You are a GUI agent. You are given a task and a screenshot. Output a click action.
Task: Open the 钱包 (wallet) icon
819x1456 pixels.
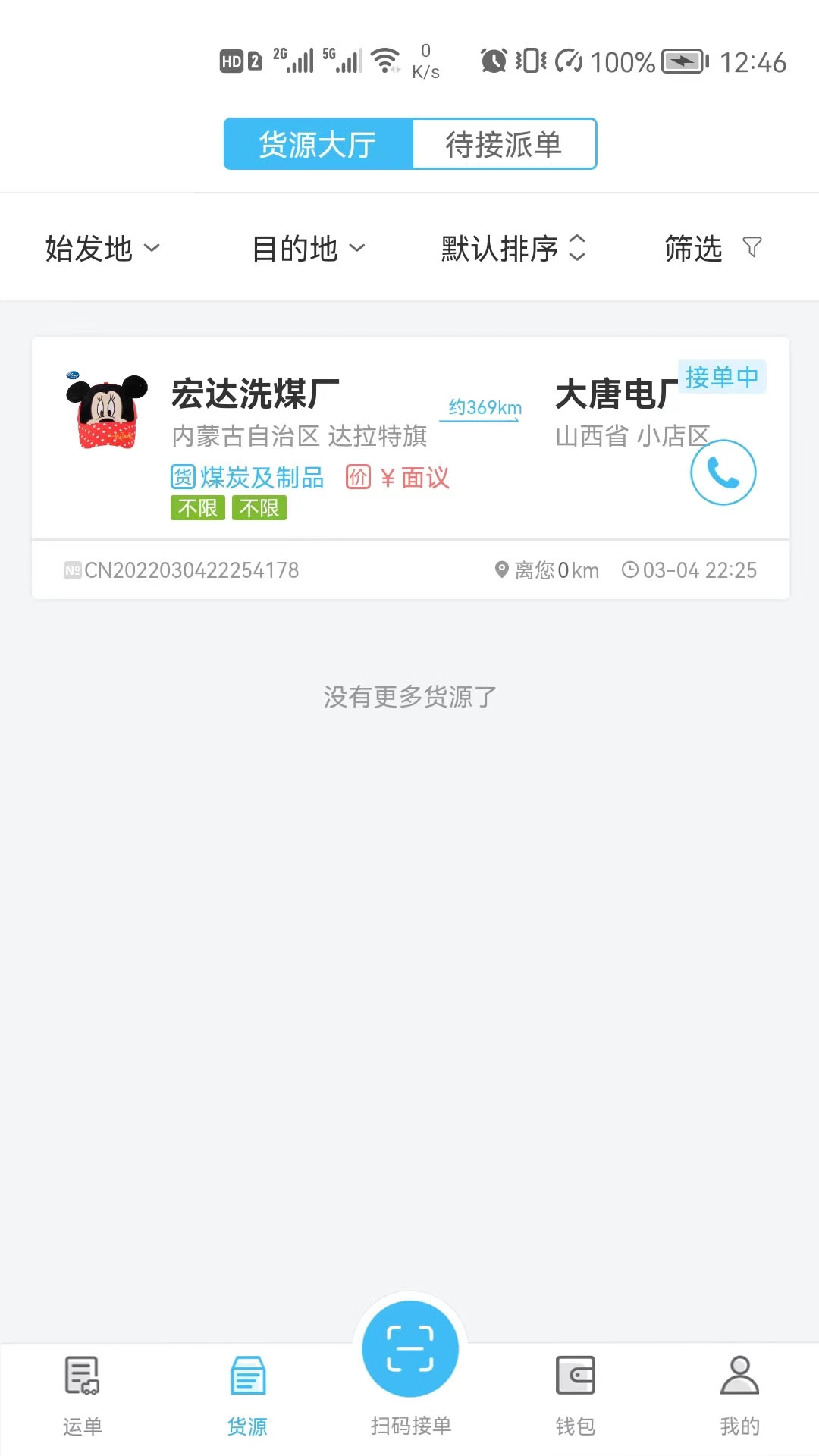click(x=574, y=1376)
